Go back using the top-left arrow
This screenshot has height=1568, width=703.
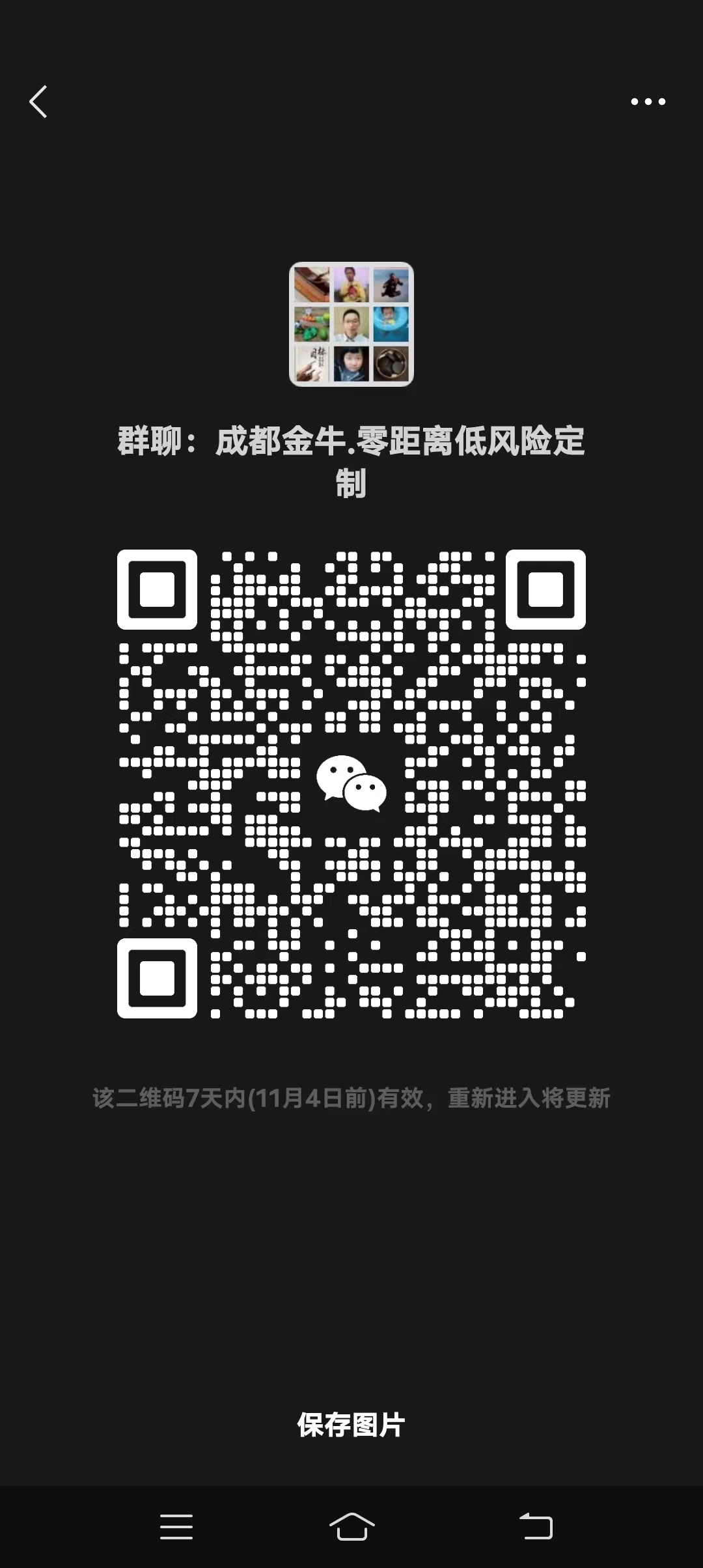click(38, 102)
